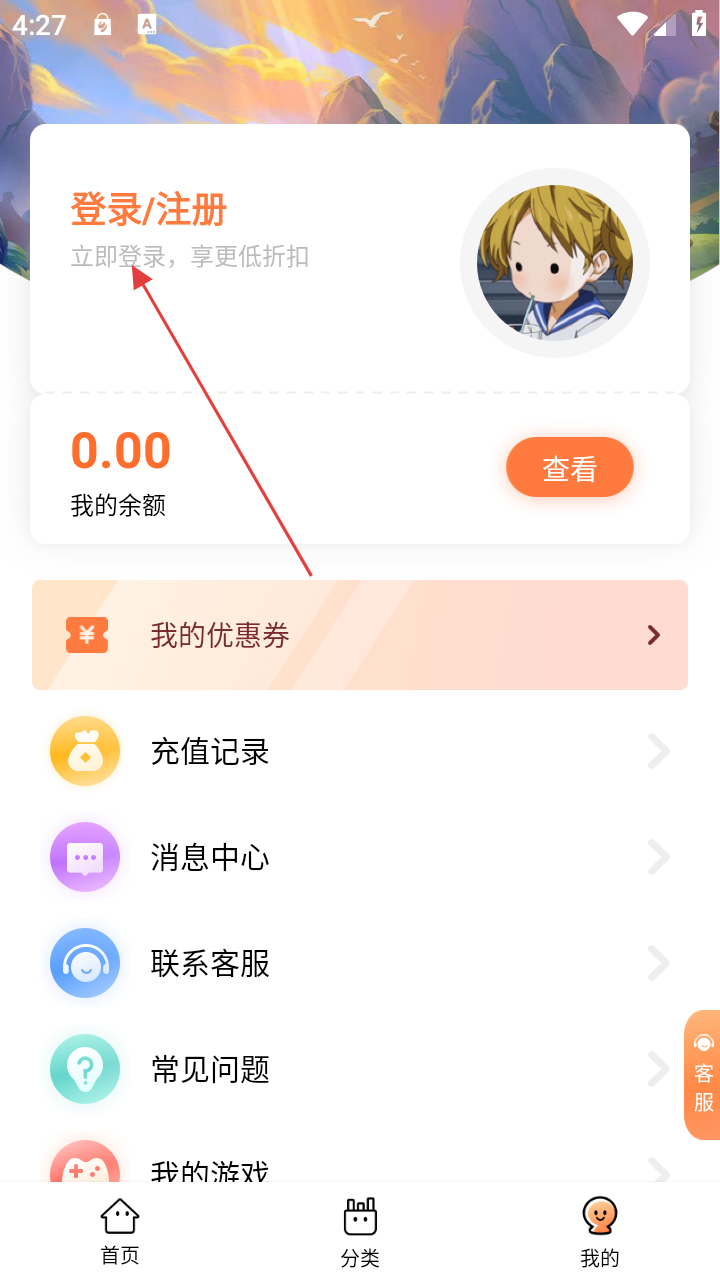Open 充值记录 recharge history
The width and height of the screenshot is (720, 1280).
(360, 752)
